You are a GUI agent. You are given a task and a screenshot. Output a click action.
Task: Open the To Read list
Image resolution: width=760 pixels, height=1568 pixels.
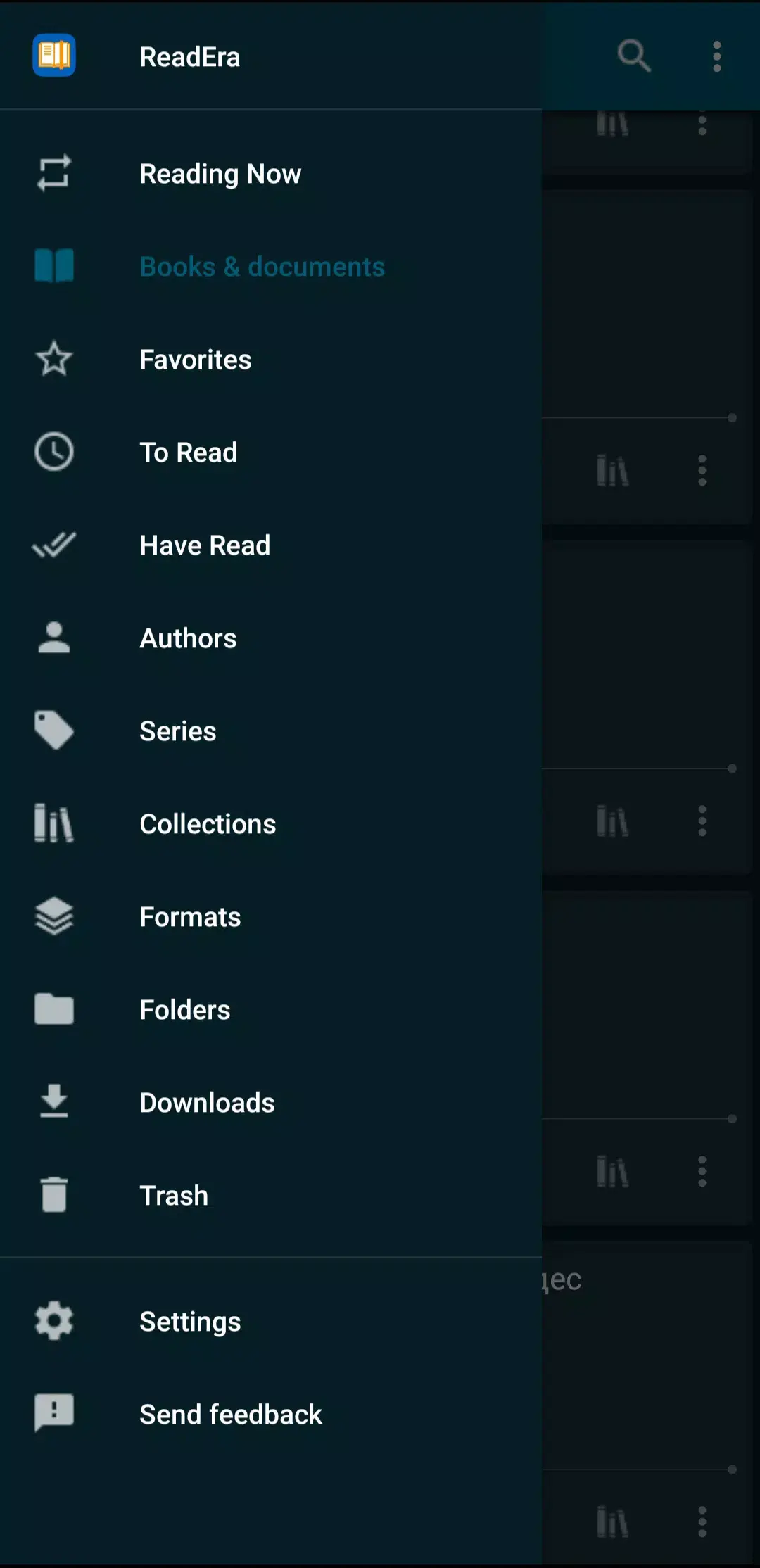(x=188, y=453)
